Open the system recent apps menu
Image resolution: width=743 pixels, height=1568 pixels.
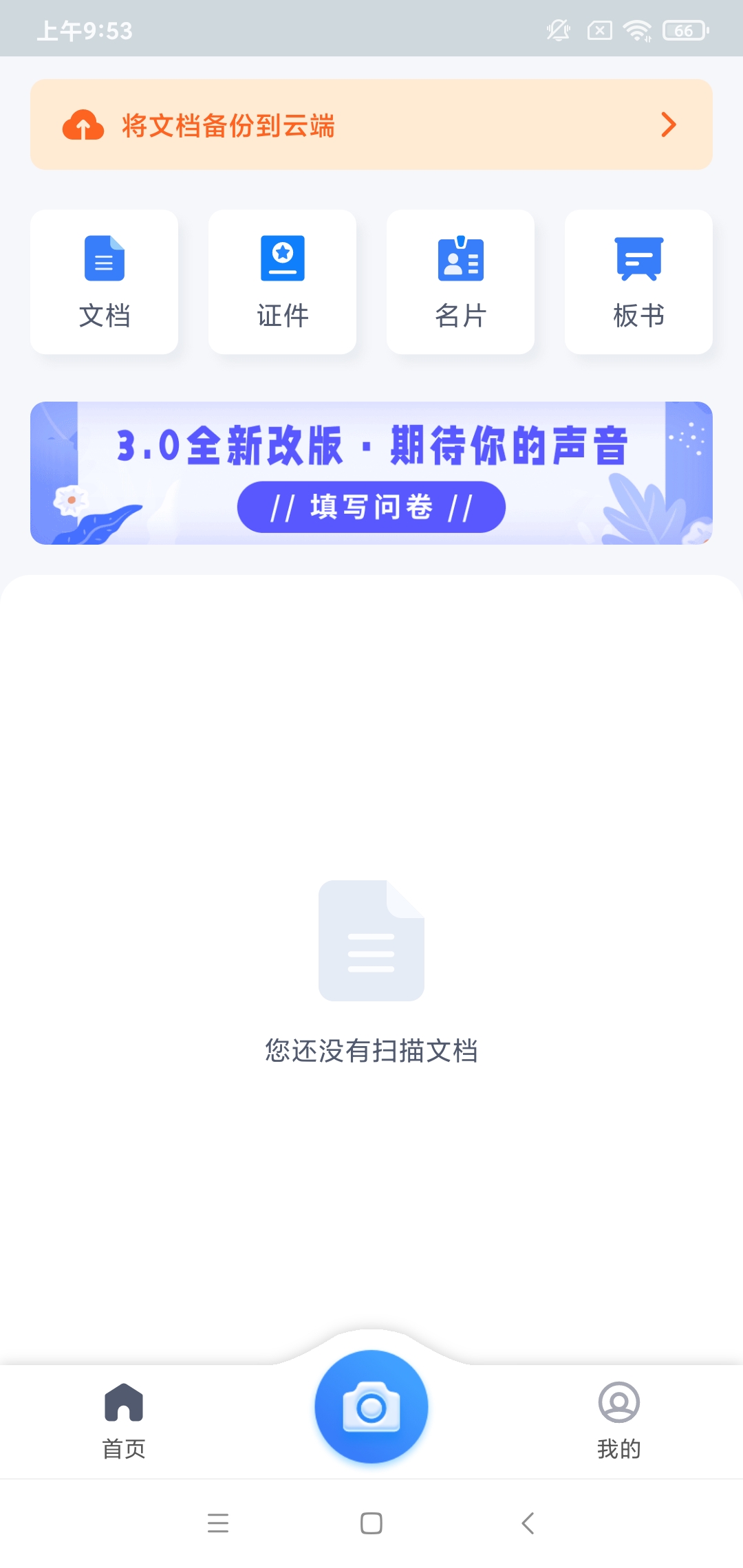pos(218,1523)
